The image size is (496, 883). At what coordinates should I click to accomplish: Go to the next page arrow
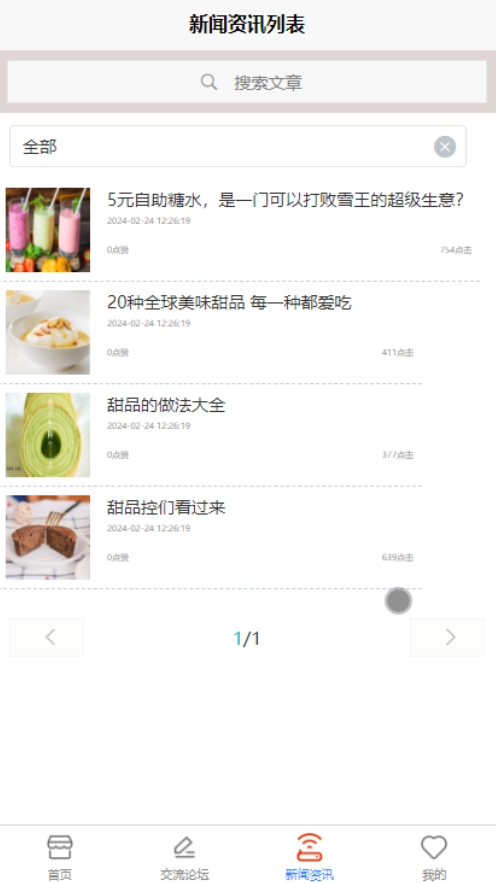[447, 637]
